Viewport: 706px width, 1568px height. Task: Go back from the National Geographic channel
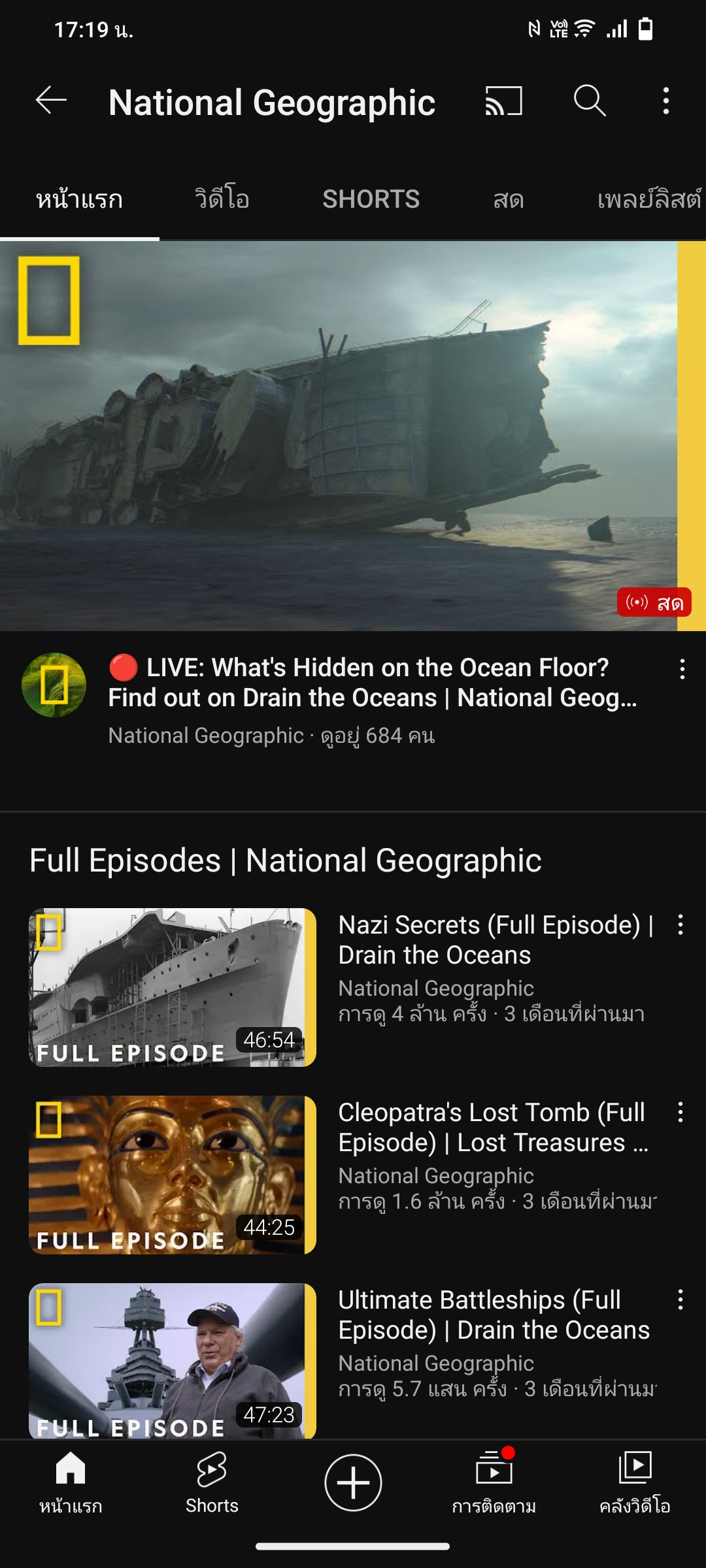click(x=51, y=101)
